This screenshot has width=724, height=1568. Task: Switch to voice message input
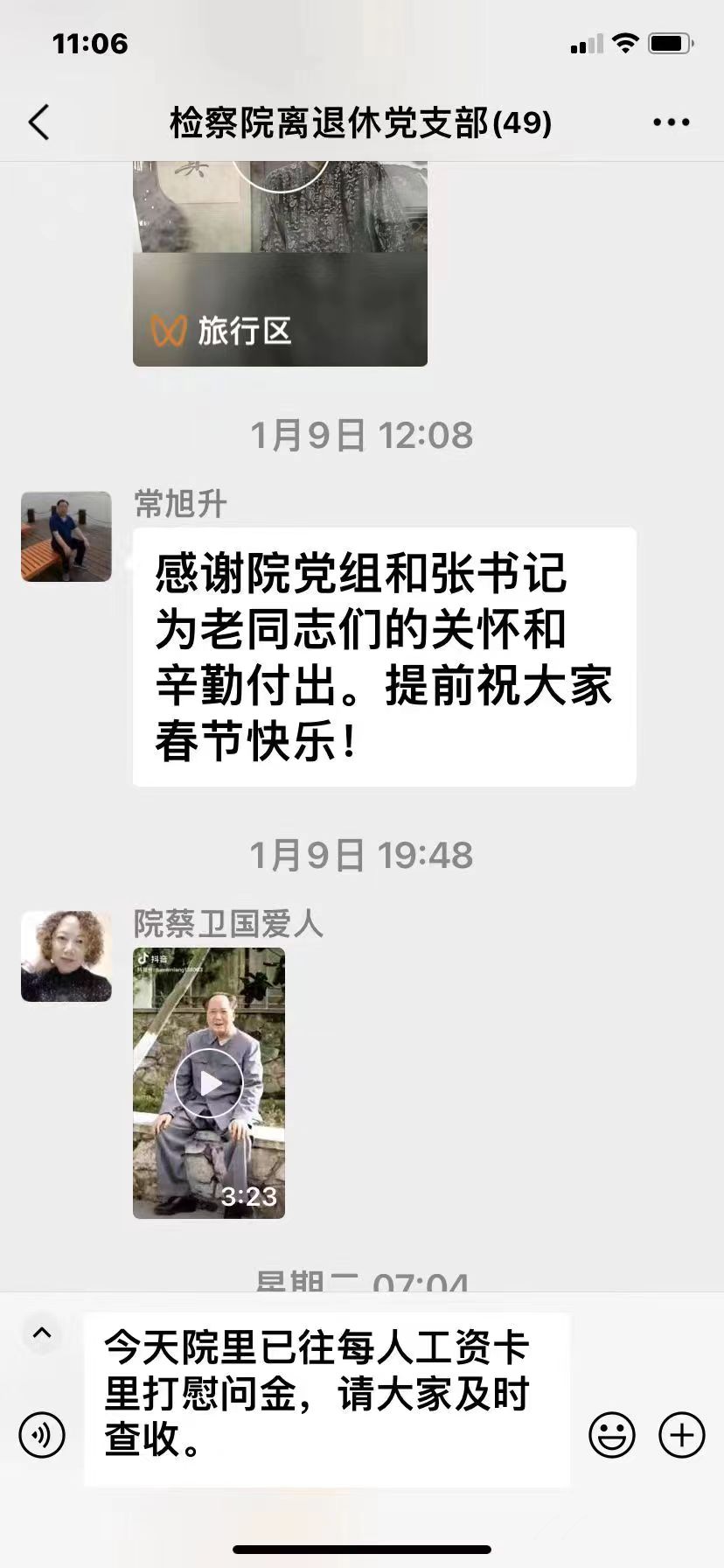pyautogui.click(x=42, y=1435)
